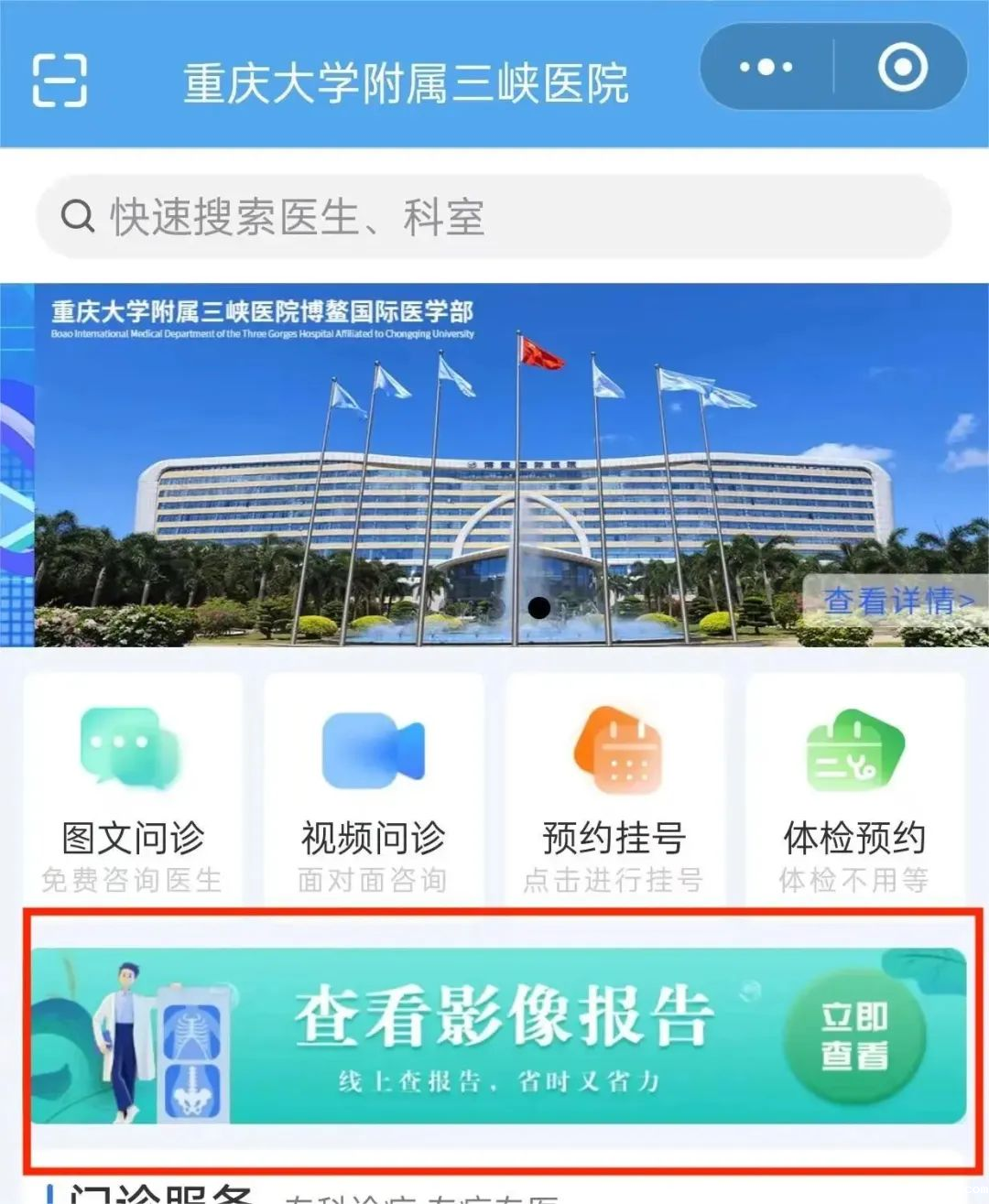Tap the search box for doctors and departments

[x=493, y=218]
